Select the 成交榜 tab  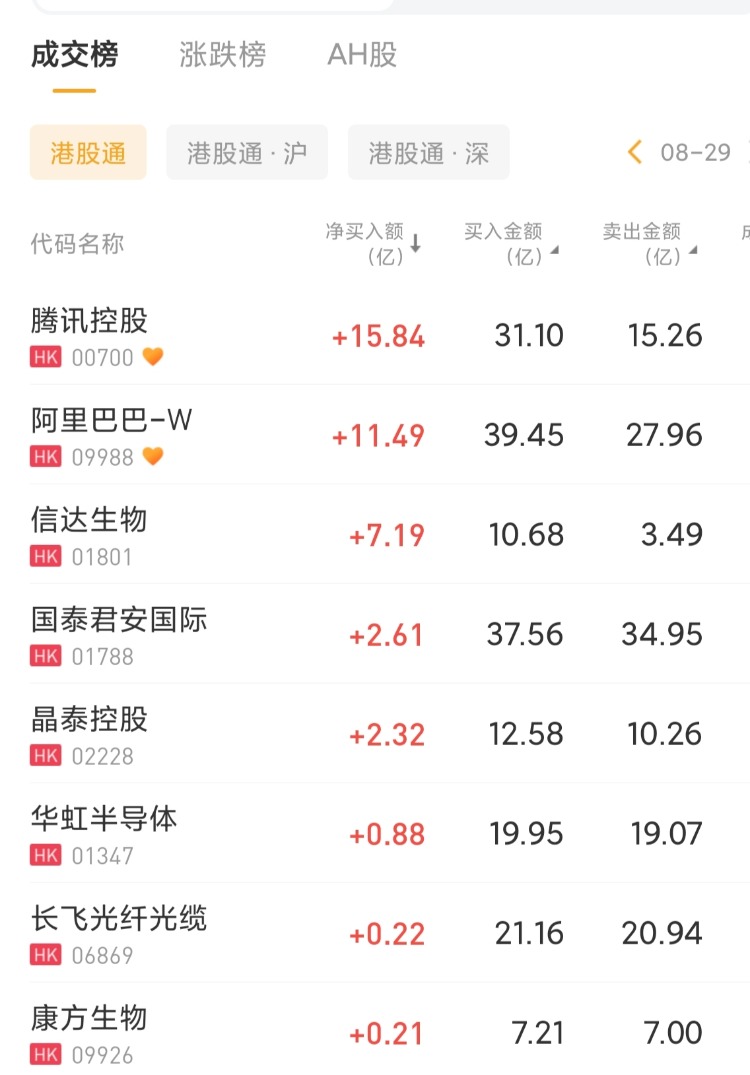coord(74,55)
